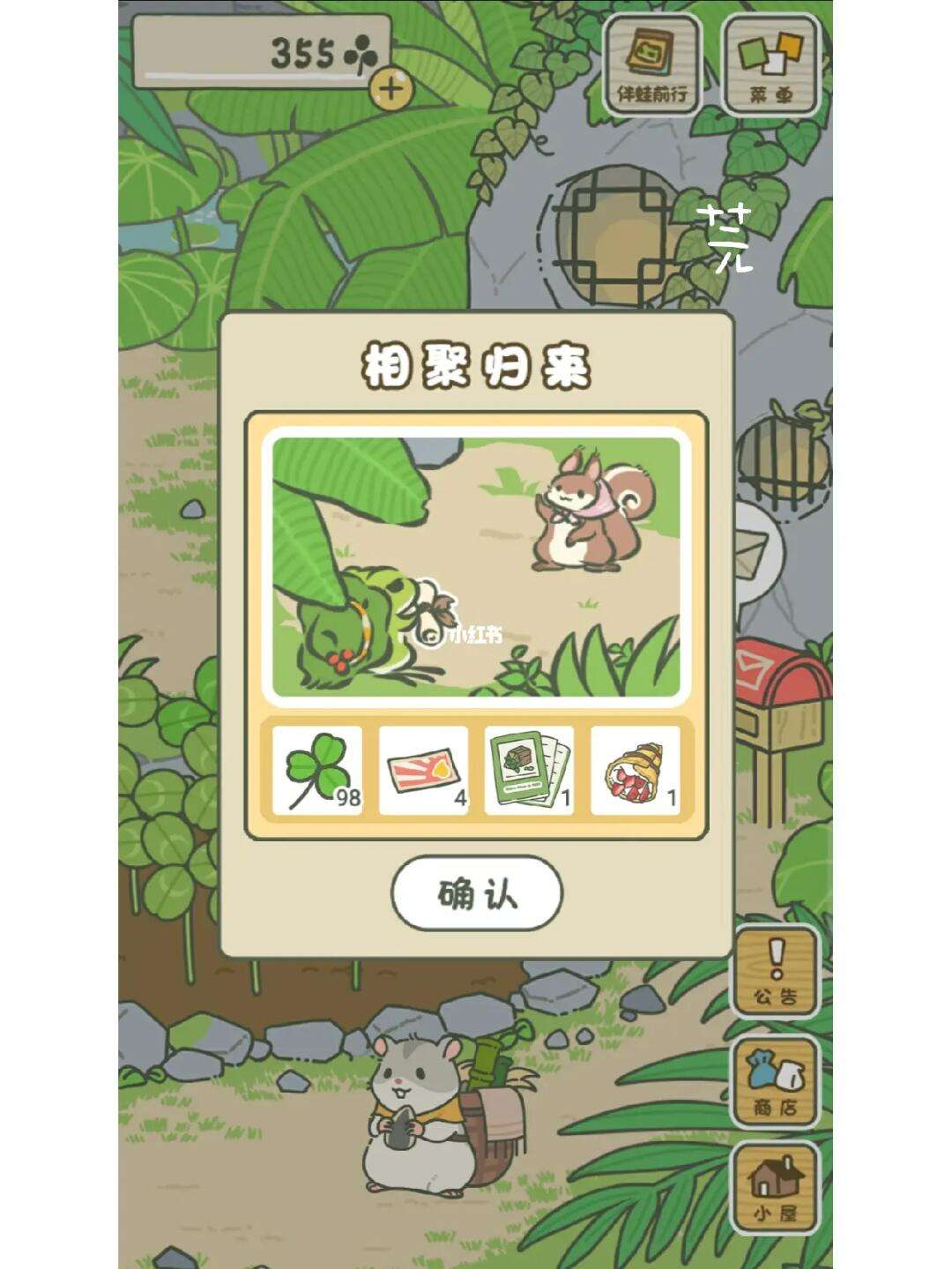
Task: Enter the 小屋 house
Action: coord(775,1188)
